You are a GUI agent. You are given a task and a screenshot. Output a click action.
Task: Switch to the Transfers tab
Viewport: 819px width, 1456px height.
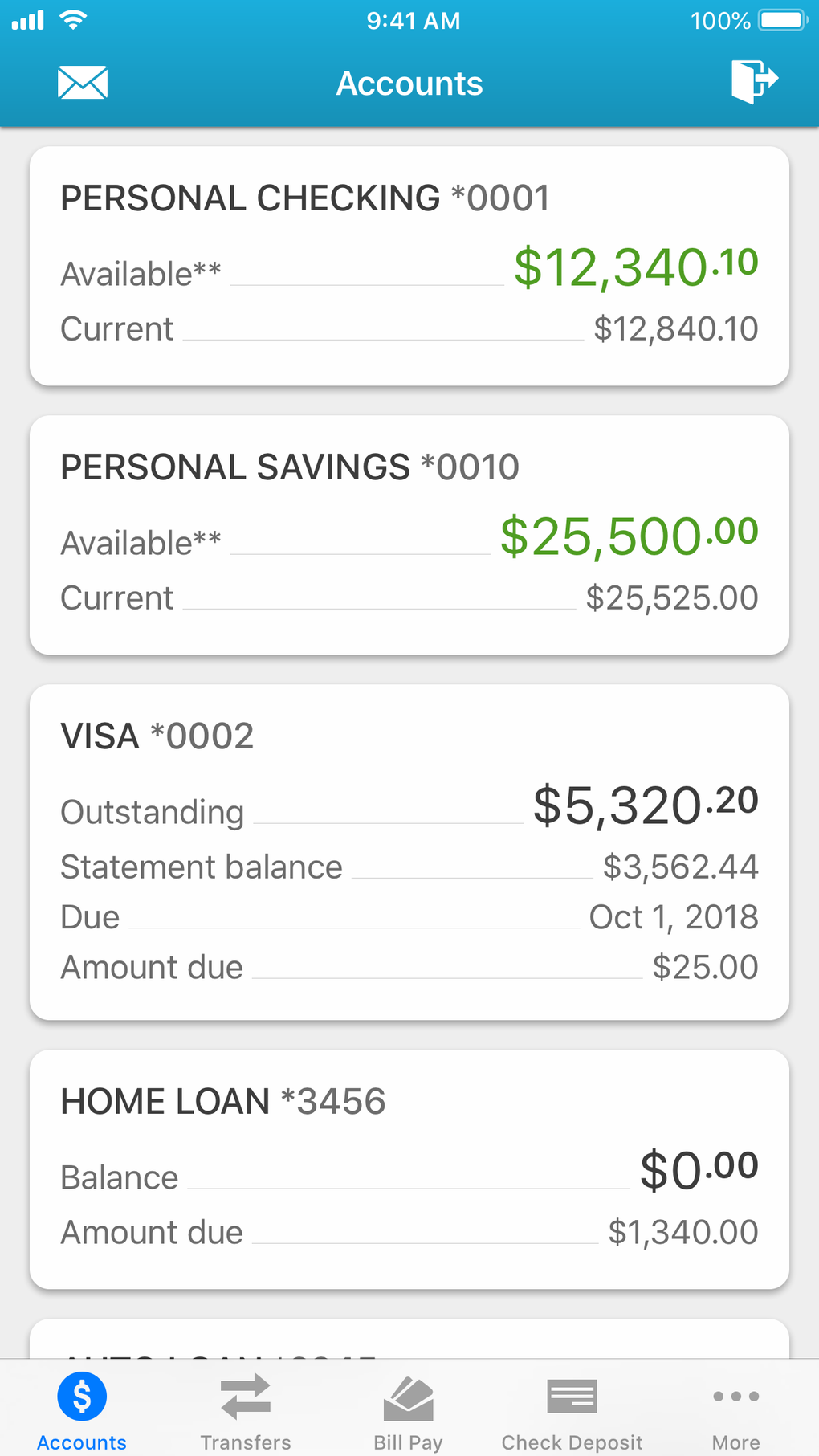[x=246, y=1409]
